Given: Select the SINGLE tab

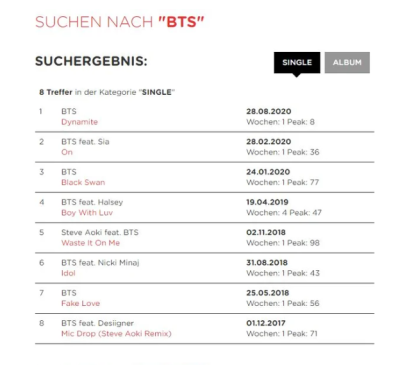Looking at the screenshot, I should coord(297,62).
